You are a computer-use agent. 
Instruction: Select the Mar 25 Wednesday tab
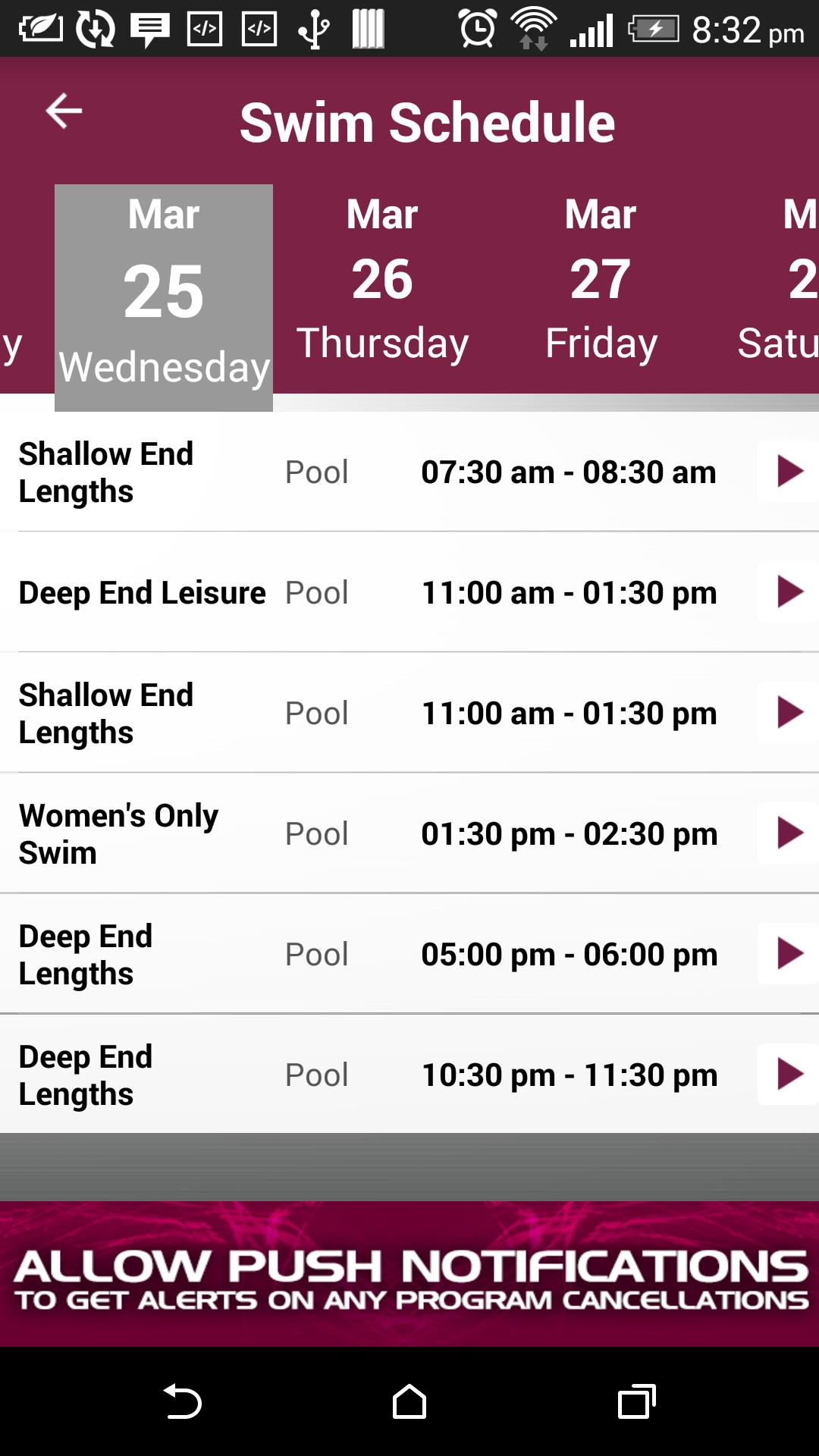tap(164, 297)
